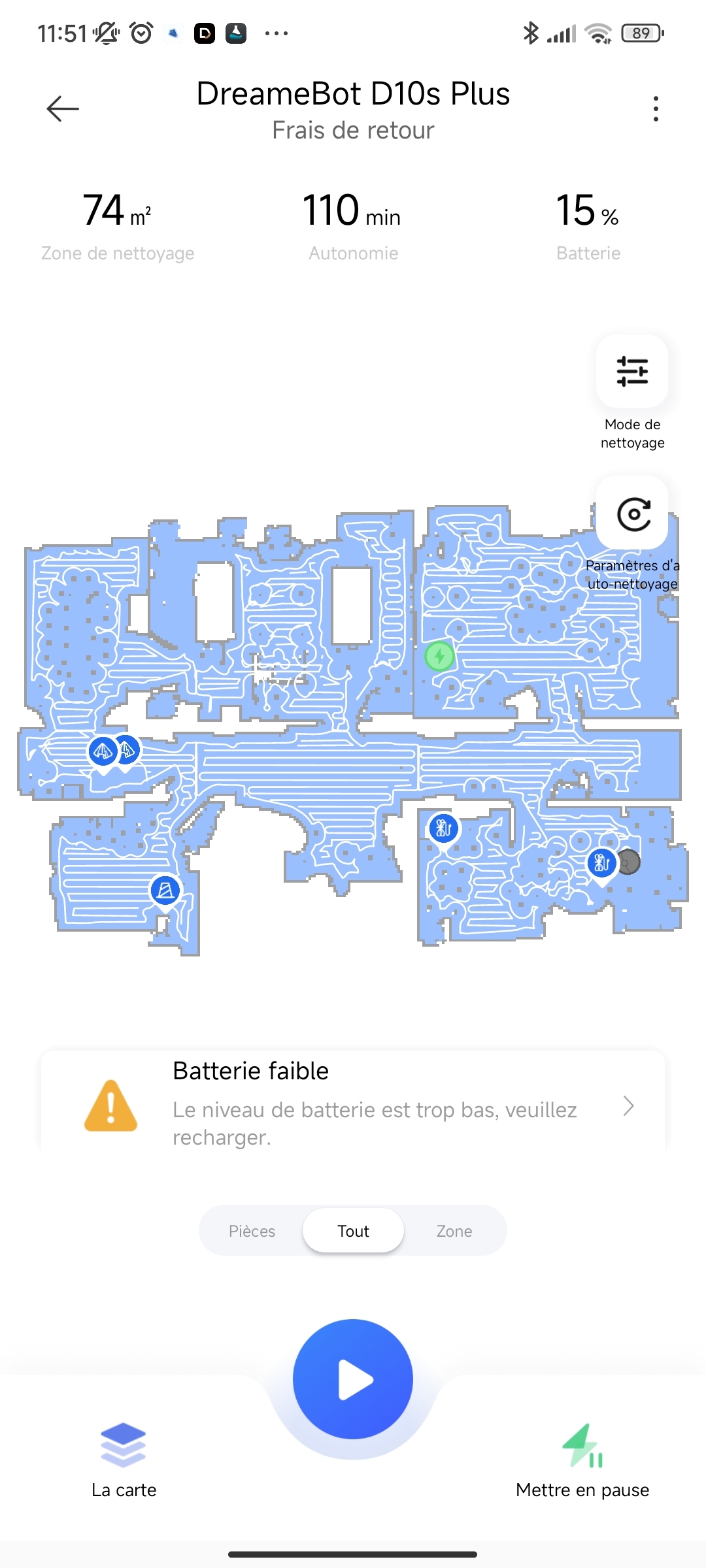Switch to the Pièces mode
The image size is (706, 1568).
tap(252, 1231)
